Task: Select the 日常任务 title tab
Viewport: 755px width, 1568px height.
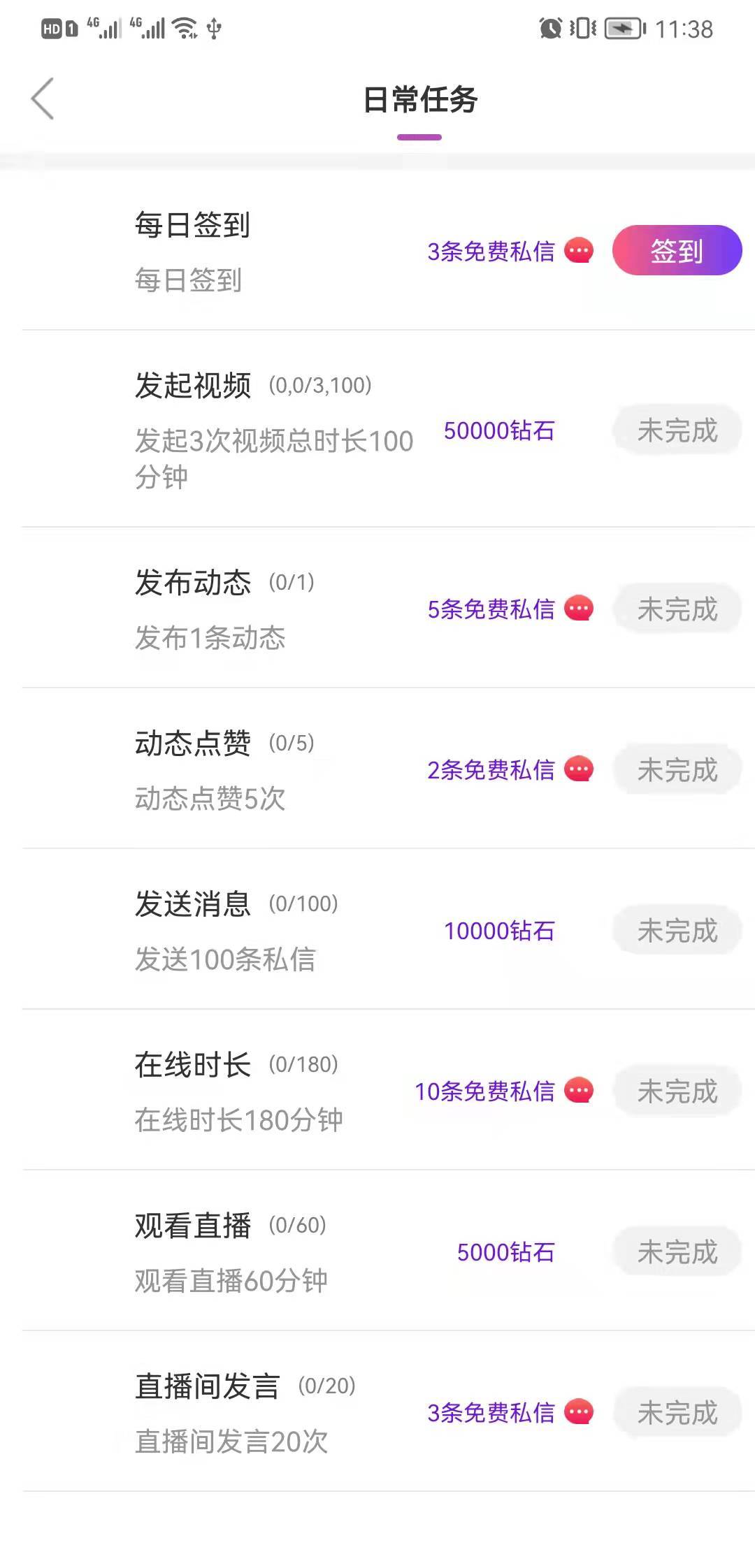Action: 418,100
